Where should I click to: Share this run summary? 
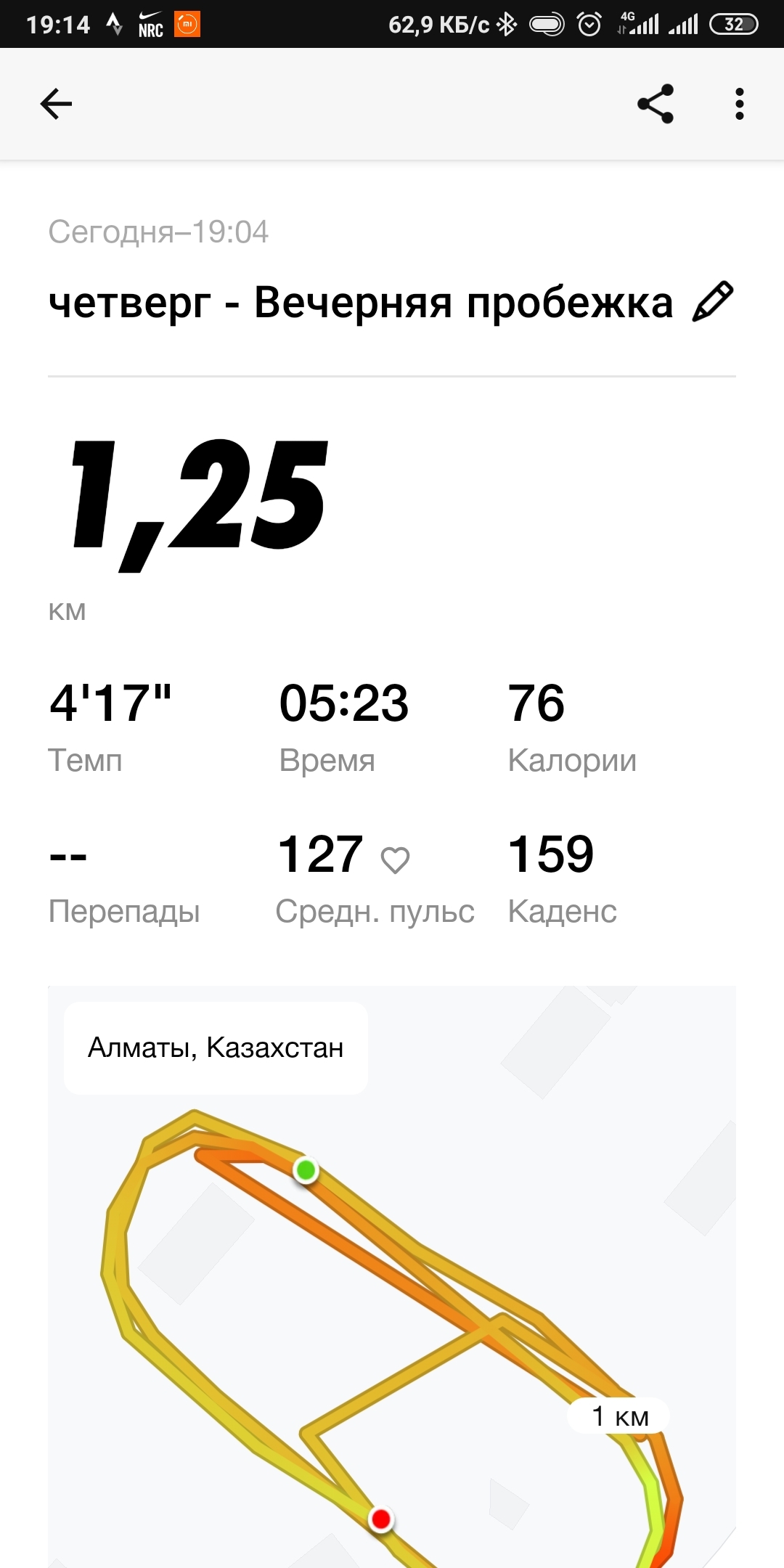pyautogui.click(x=656, y=104)
